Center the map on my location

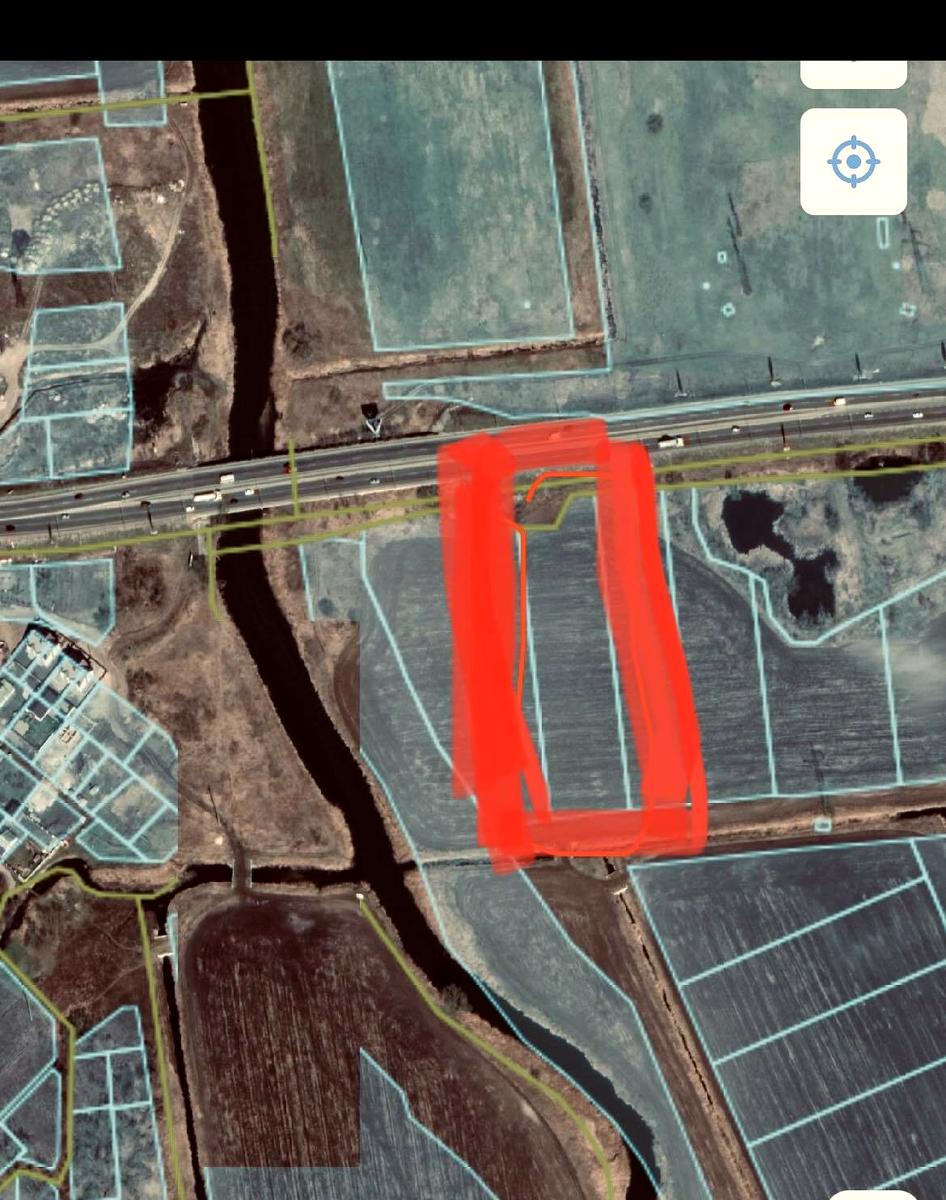pyautogui.click(x=853, y=161)
